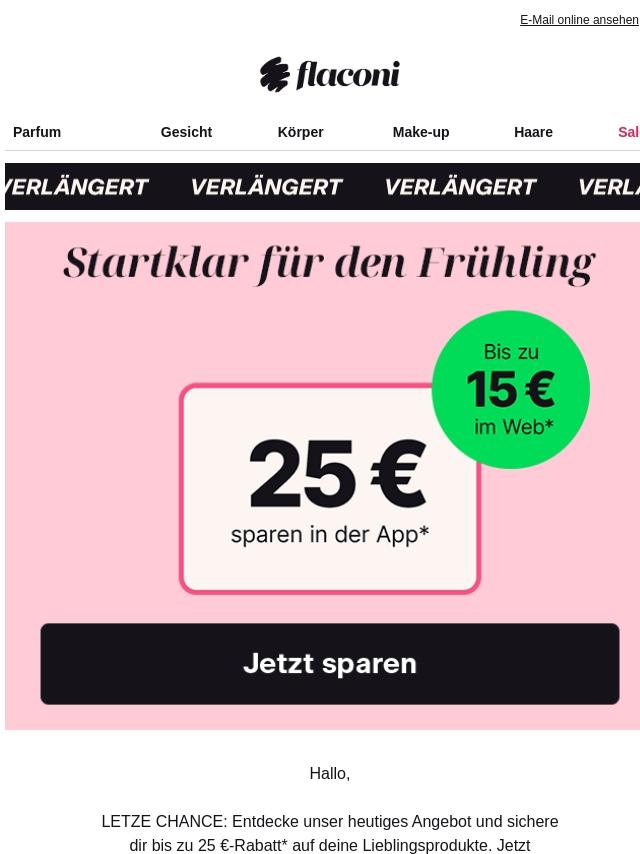This screenshot has height=854, width=640.
Task: Open the Sale category
Action: click(628, 132)
